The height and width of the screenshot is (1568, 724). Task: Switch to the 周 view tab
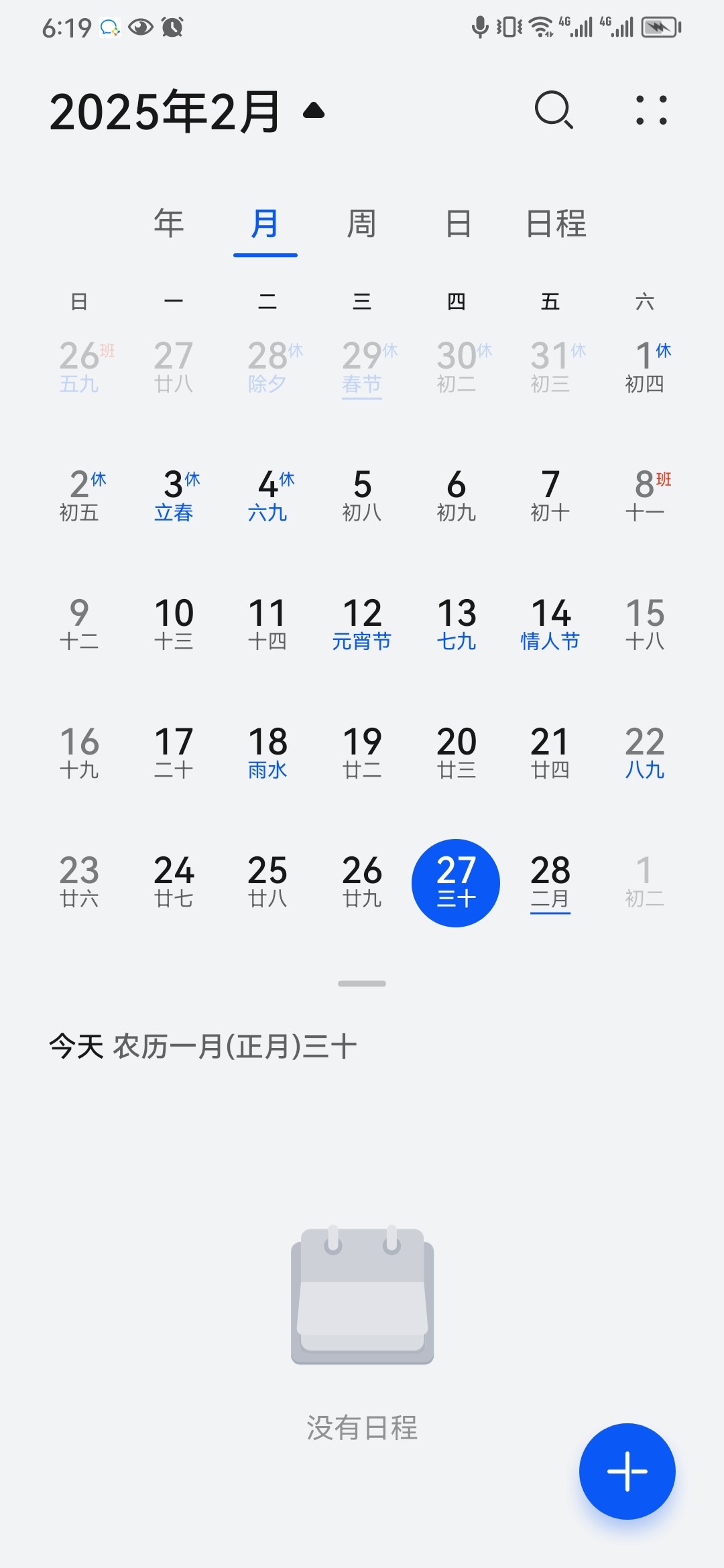click(361, 223)
